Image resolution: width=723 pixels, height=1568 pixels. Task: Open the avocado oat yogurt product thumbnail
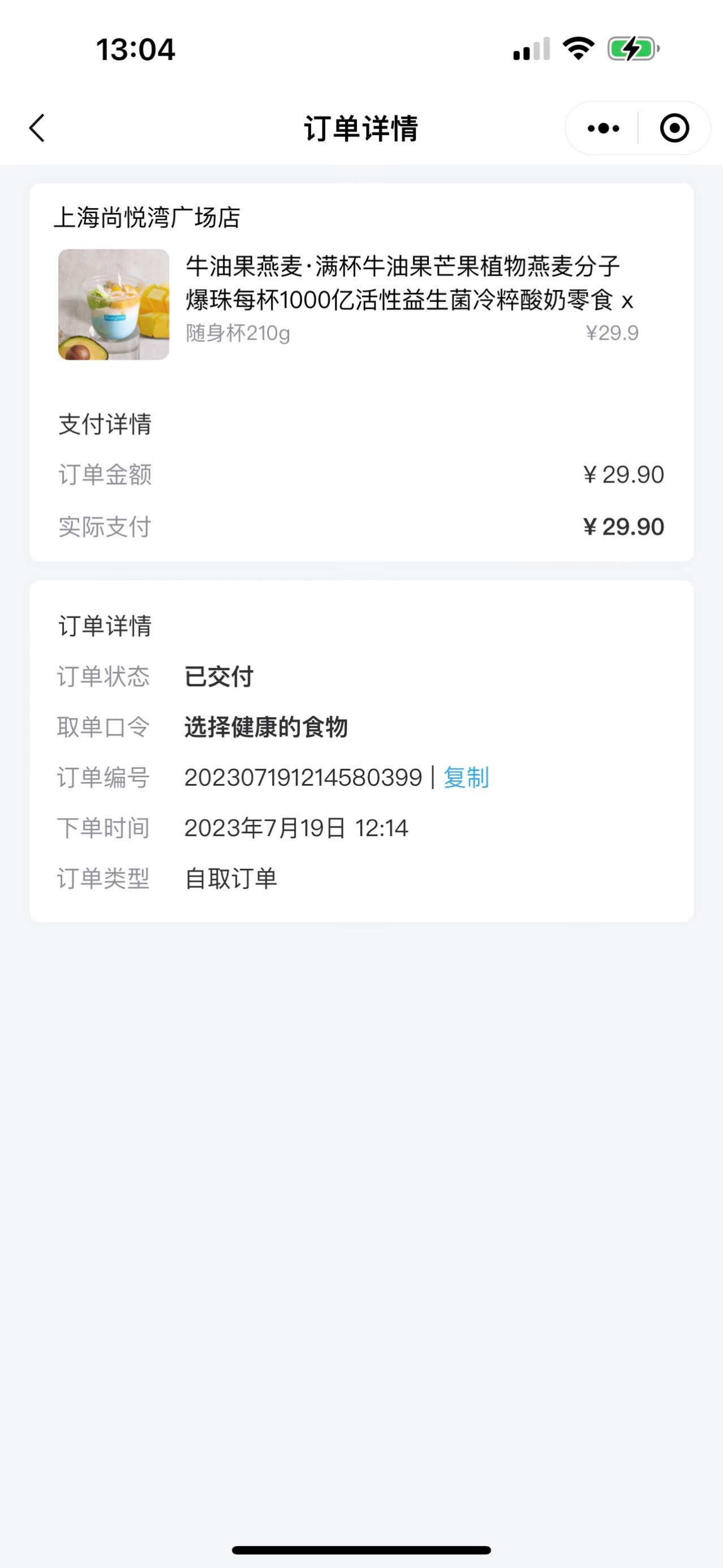tap(114, 304)
